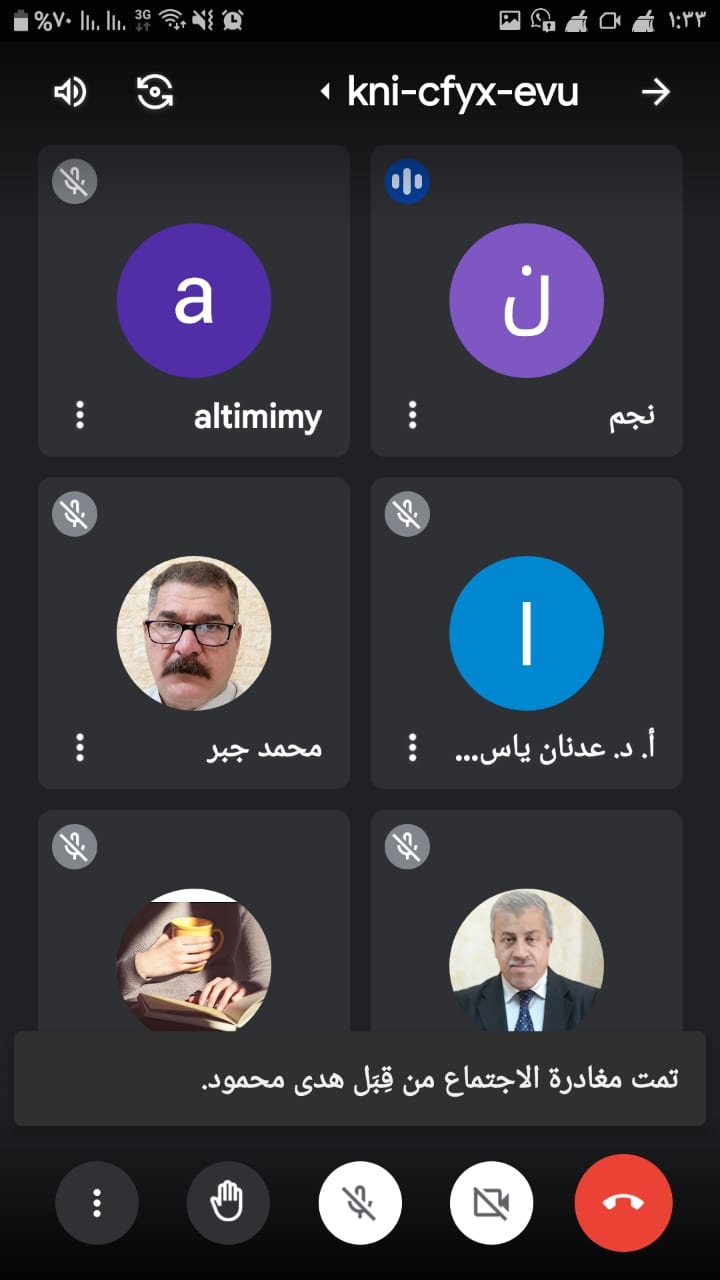720x1280 pixels.
Task: Open options menu for altimimy
Action: pos(80,415)
